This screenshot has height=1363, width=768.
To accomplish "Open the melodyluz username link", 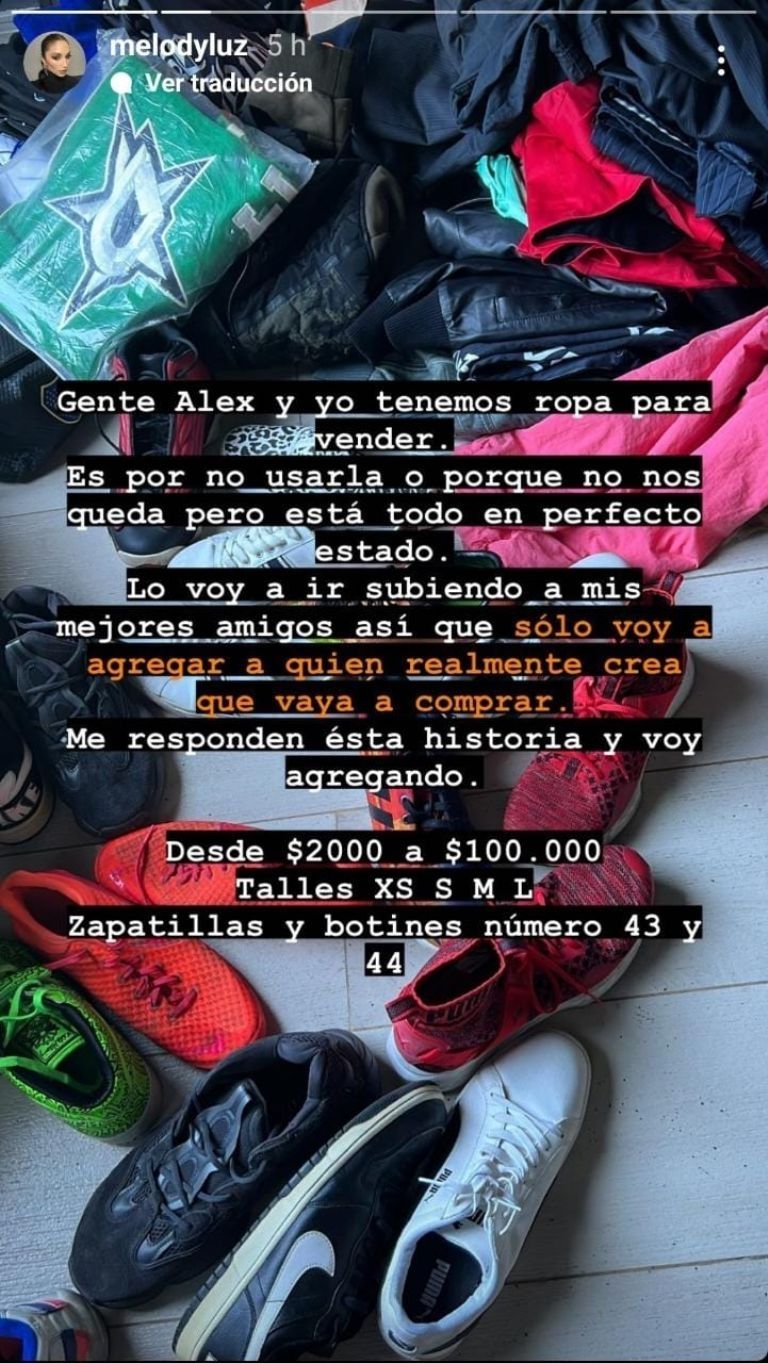I will [180, 45].
